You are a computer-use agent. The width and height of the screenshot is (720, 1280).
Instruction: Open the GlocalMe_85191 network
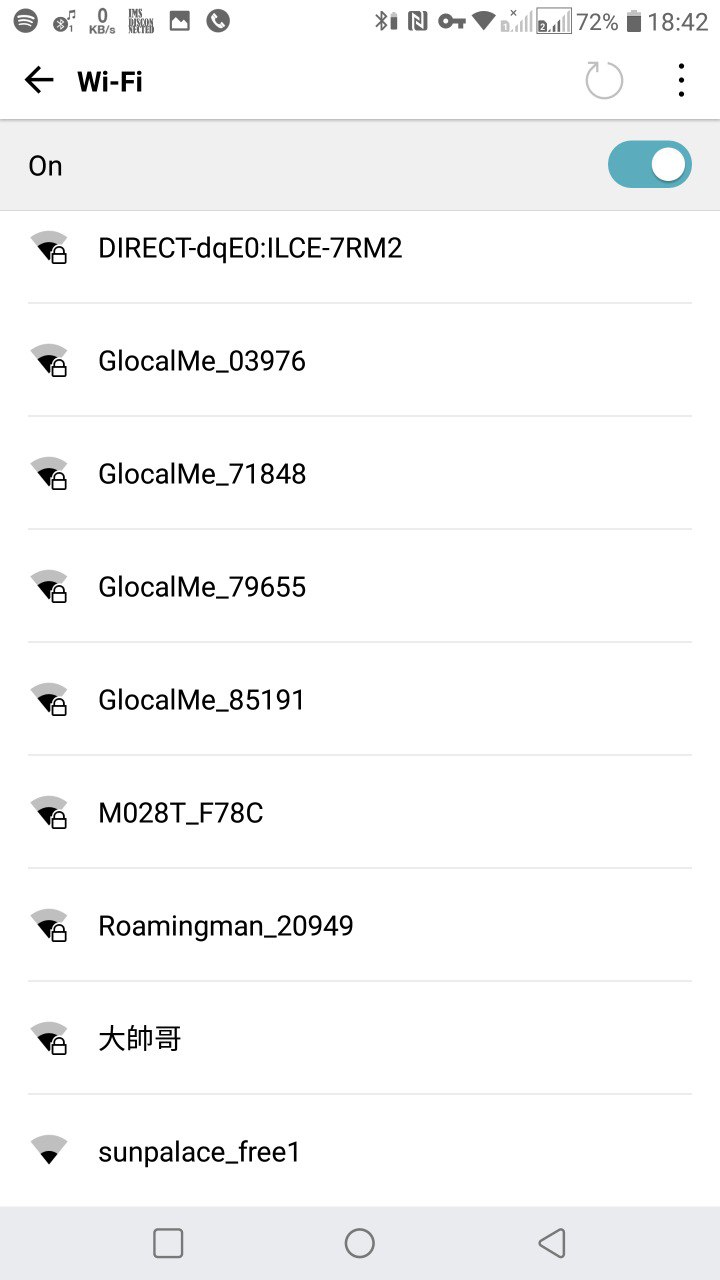coord(202,700)
